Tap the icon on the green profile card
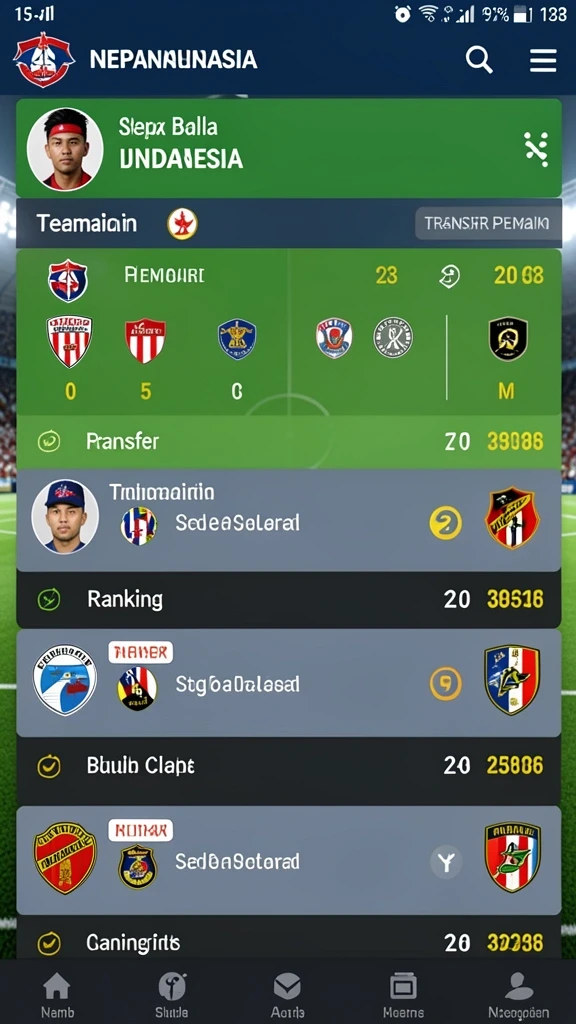576x1024 pixels. point(537,149)
